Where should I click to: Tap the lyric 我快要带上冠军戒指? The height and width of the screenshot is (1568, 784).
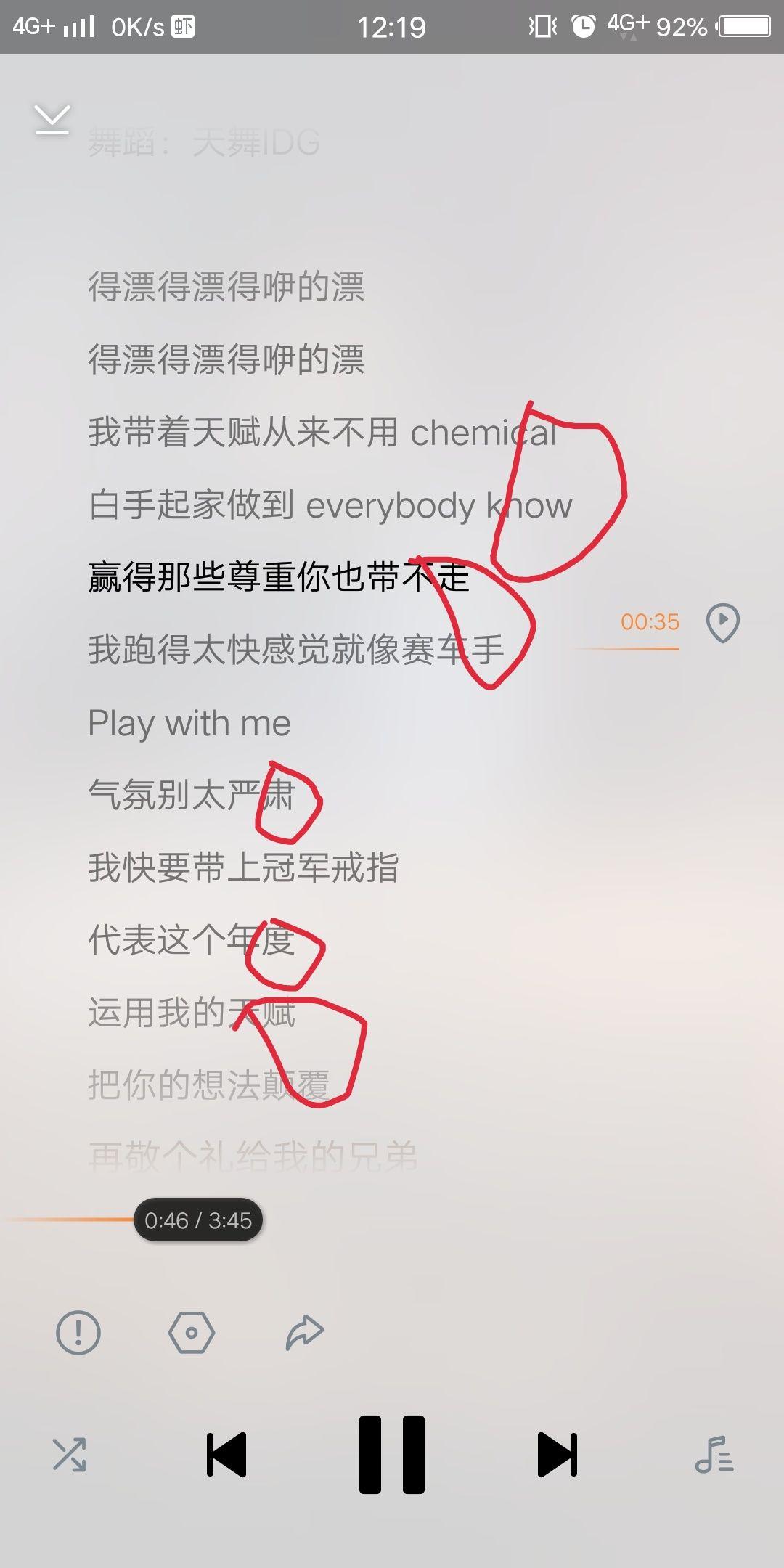coord(243,869)
